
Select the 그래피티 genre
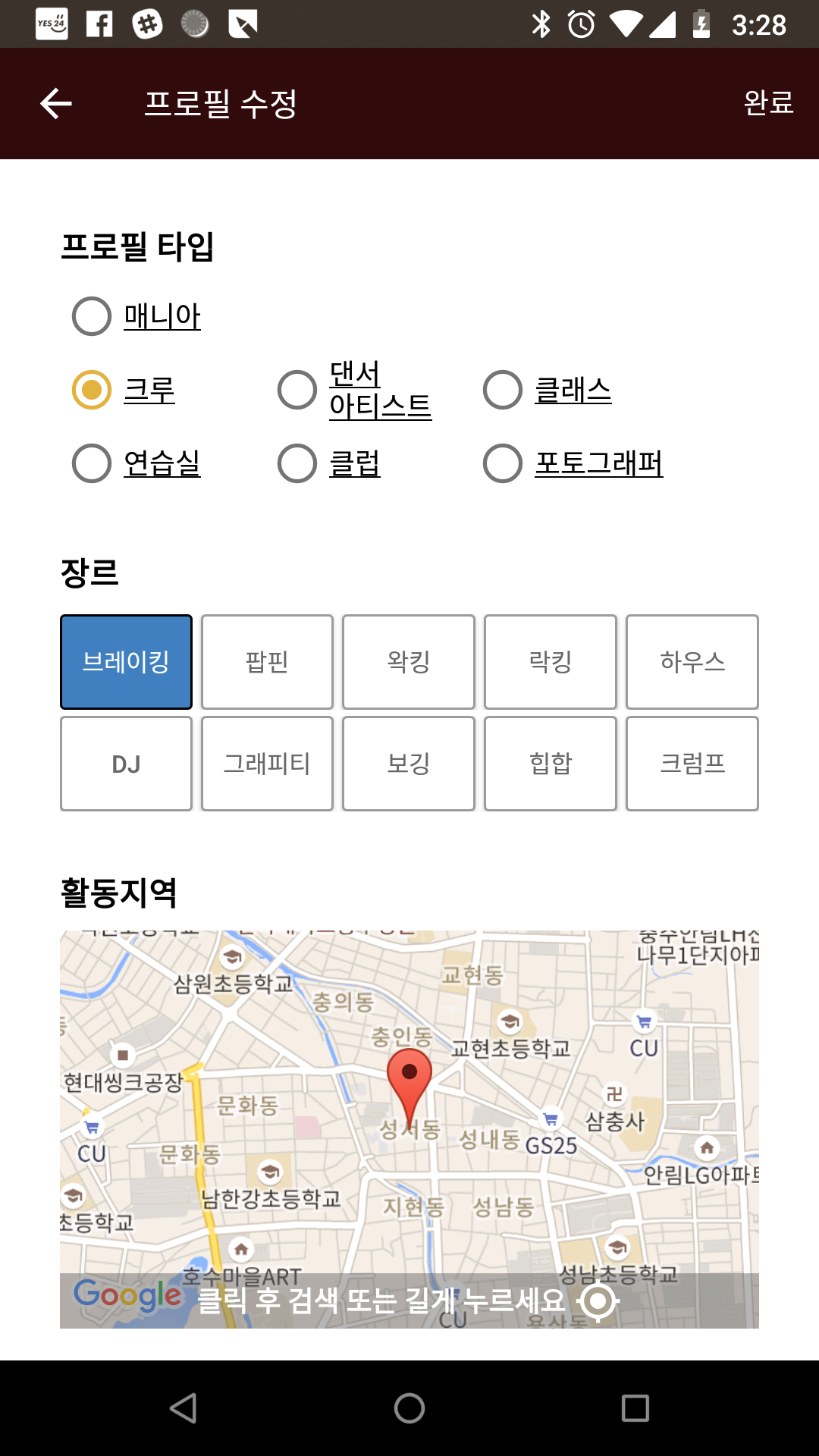click(x=267, y=764)
